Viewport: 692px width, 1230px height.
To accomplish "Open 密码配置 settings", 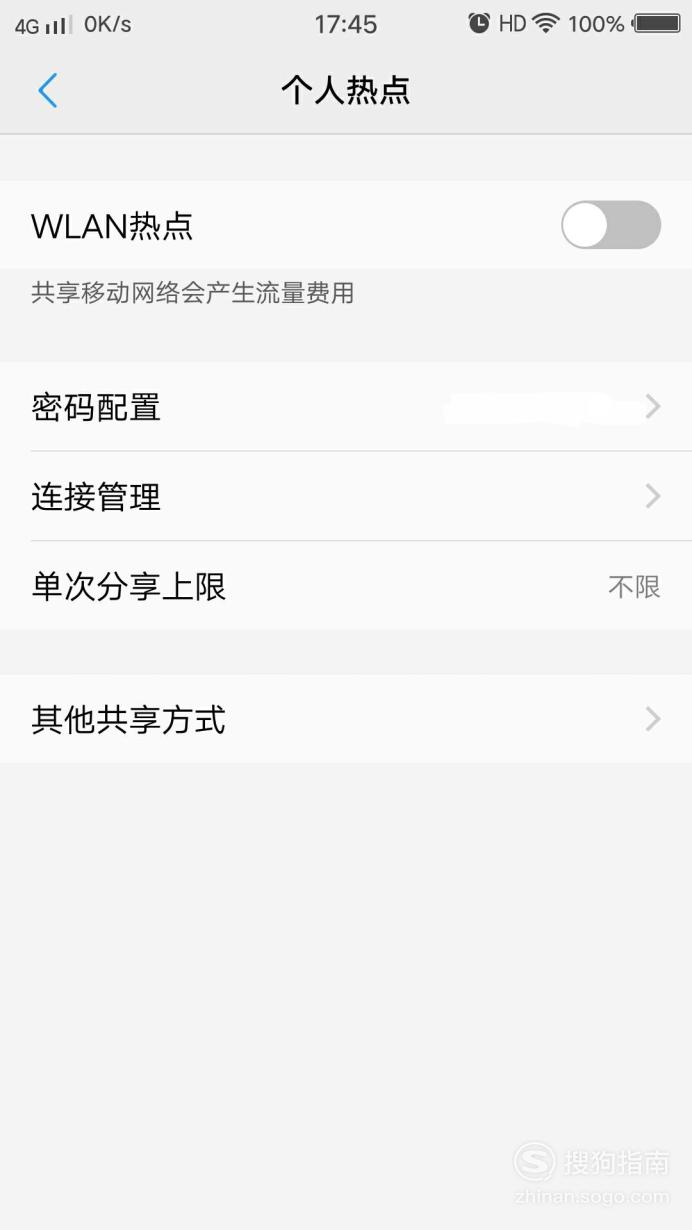I will click(346, 407).
